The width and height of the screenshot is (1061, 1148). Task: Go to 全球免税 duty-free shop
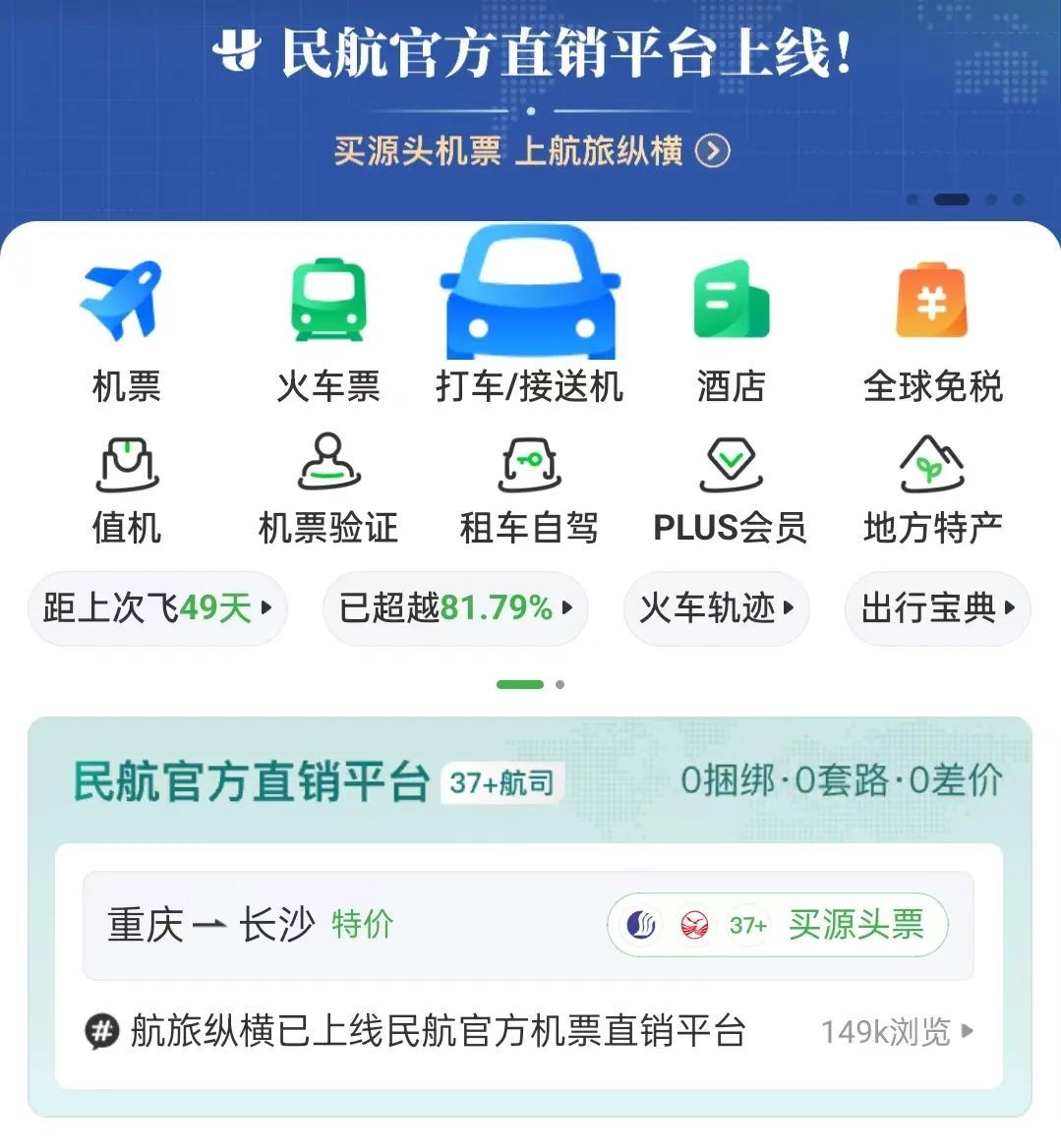click(x=932, y=330)
